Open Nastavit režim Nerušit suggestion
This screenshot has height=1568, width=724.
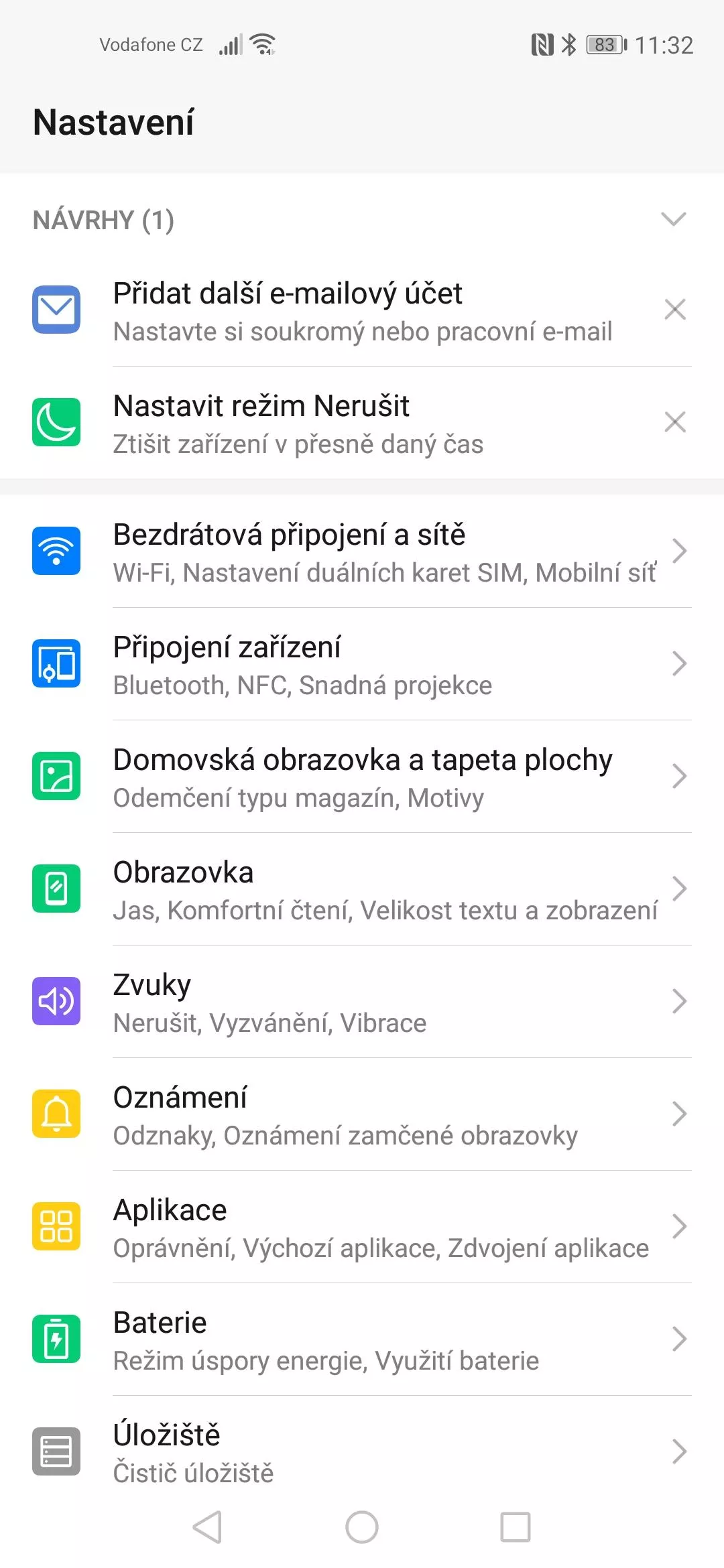point(362,423)
